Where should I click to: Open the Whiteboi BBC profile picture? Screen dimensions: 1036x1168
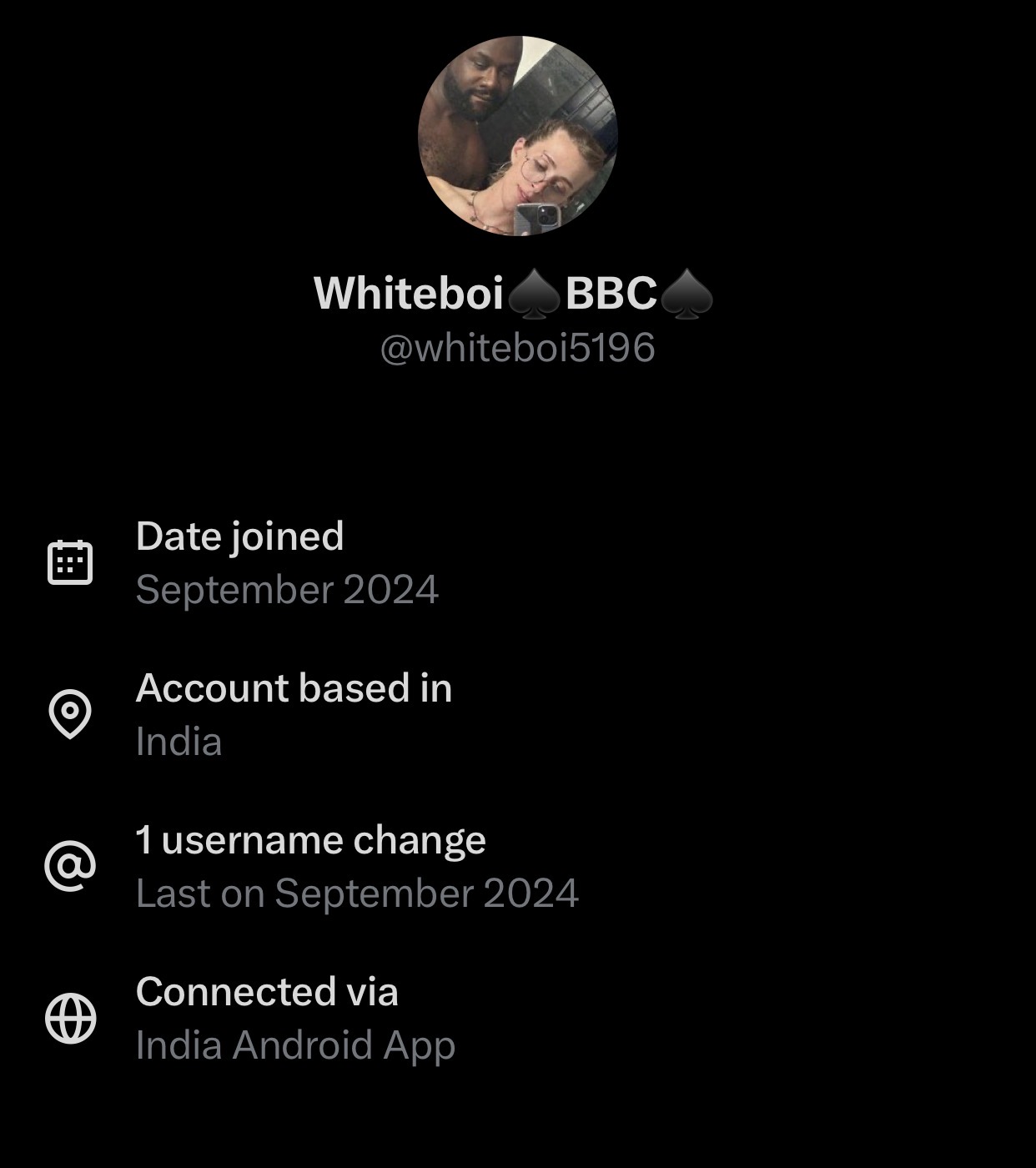tap(517, 136)
